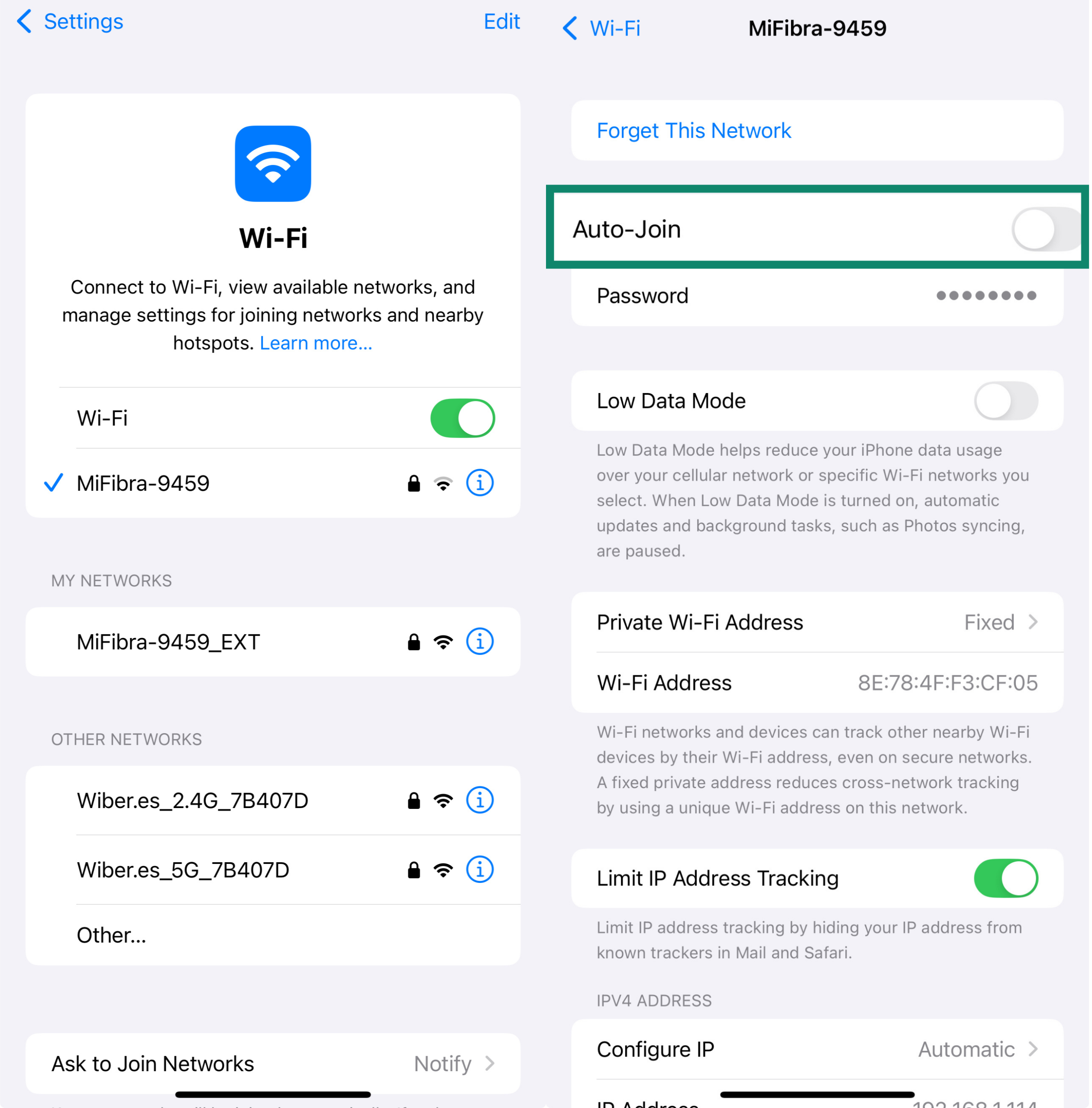
Task: Reveal the saved Password
Action: 985,296
